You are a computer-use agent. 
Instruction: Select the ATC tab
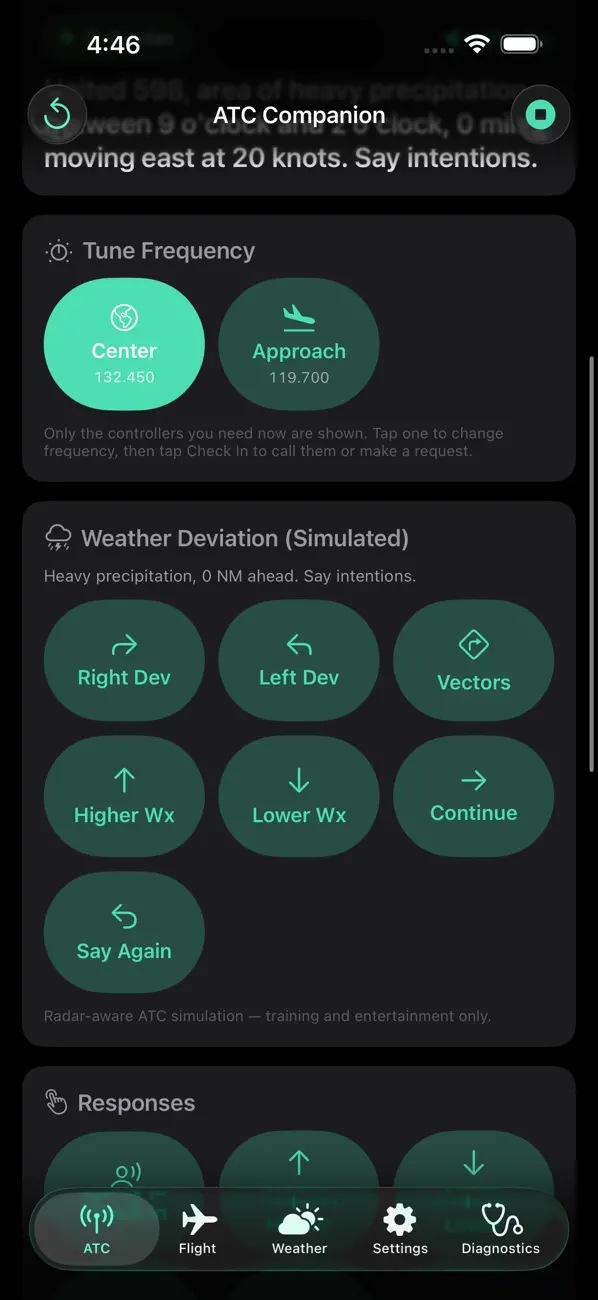97,1229
